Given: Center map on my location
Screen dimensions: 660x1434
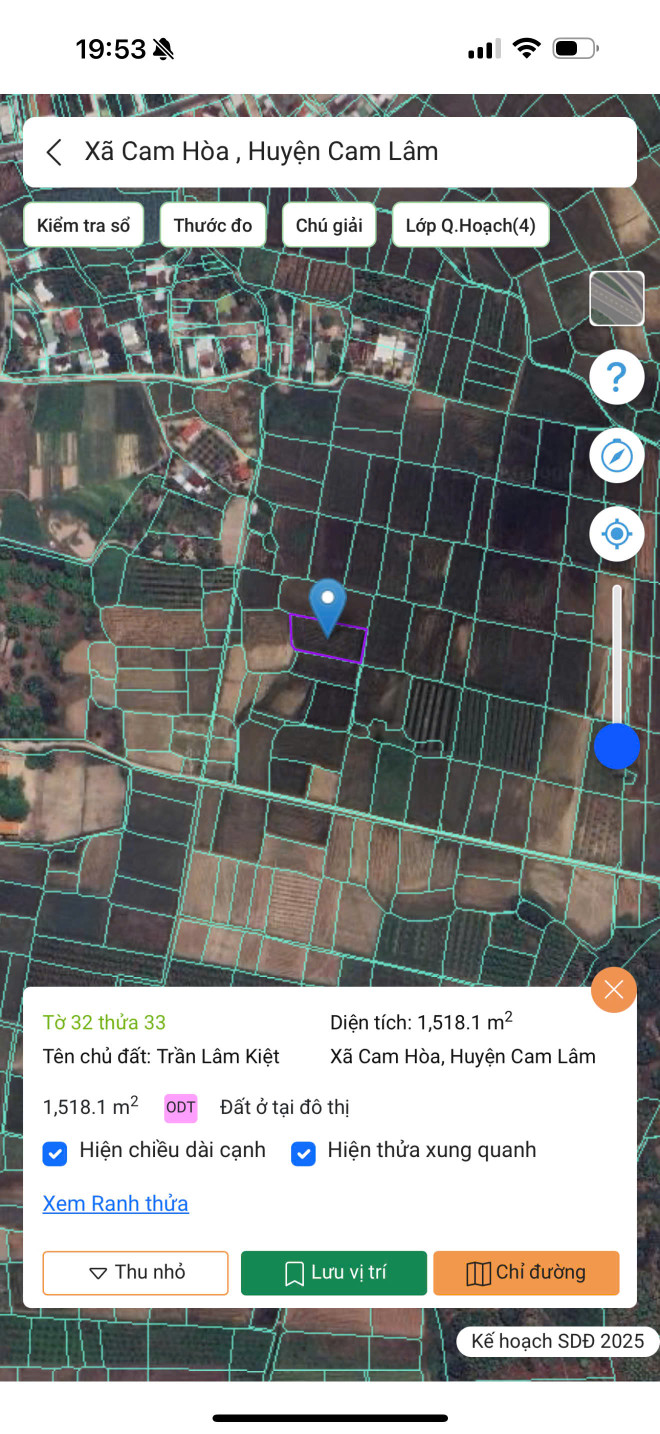Looking at the screenshot, I should (617, 534).
